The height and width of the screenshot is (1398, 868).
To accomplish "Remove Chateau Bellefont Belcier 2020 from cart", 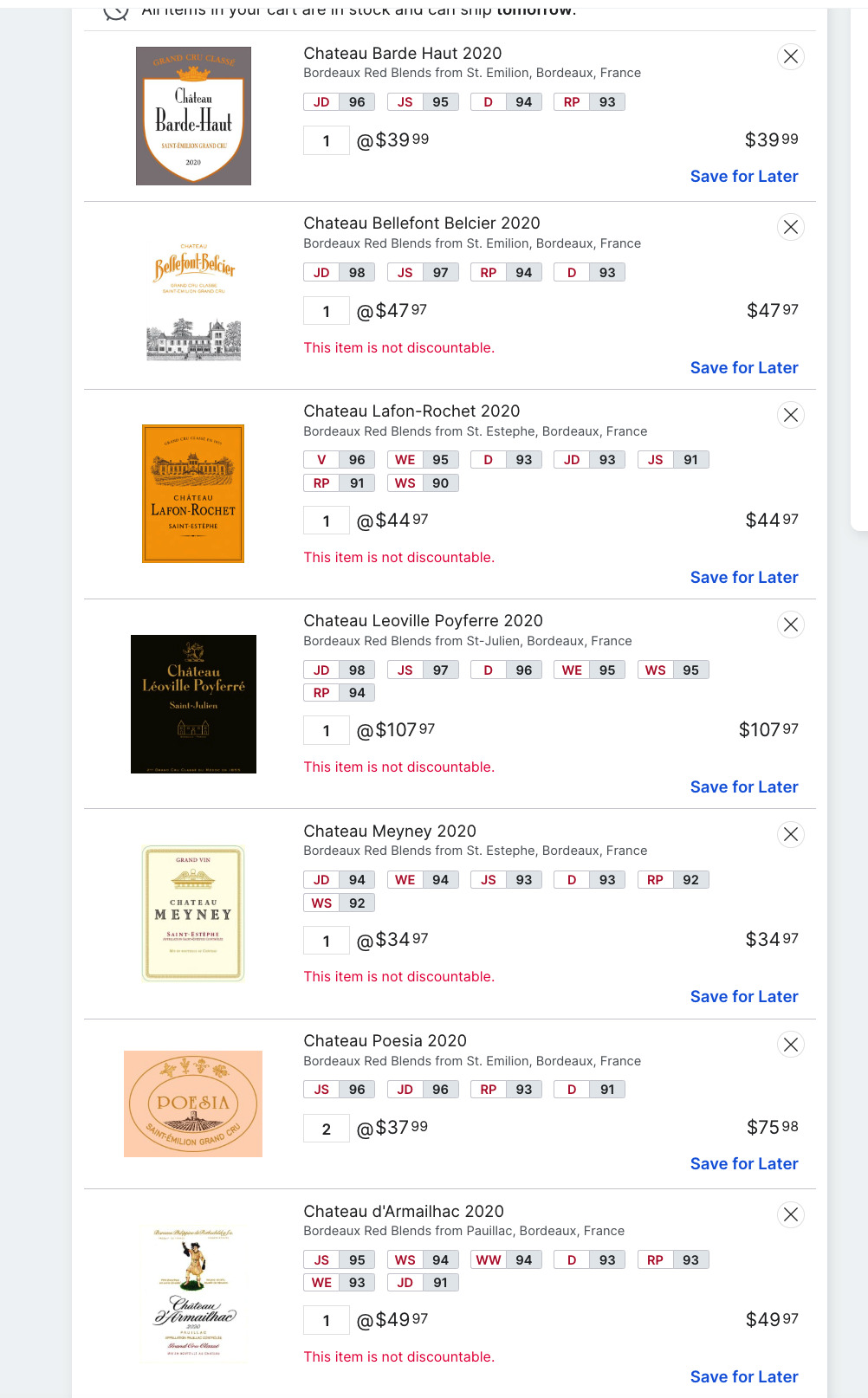I will [x=790, y=228].
